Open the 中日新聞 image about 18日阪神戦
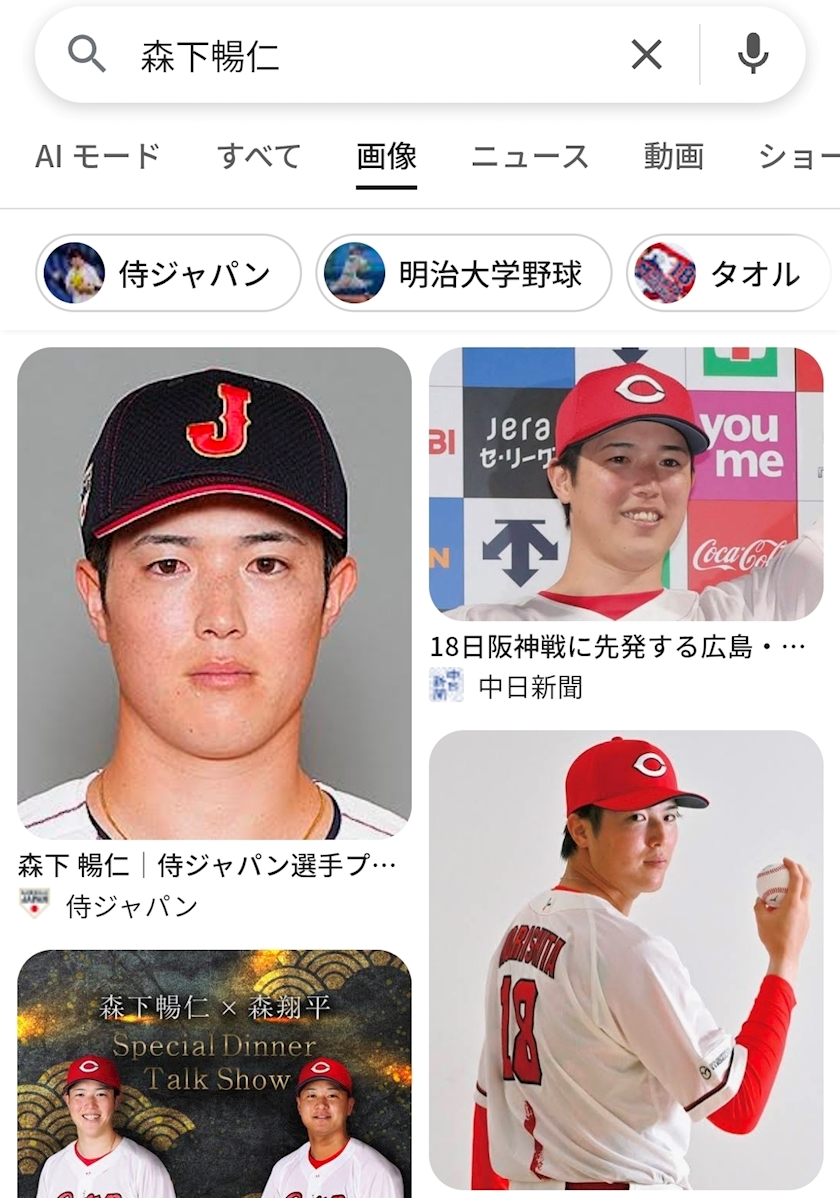Screen dimensions: 840x1198 (626, 484)
